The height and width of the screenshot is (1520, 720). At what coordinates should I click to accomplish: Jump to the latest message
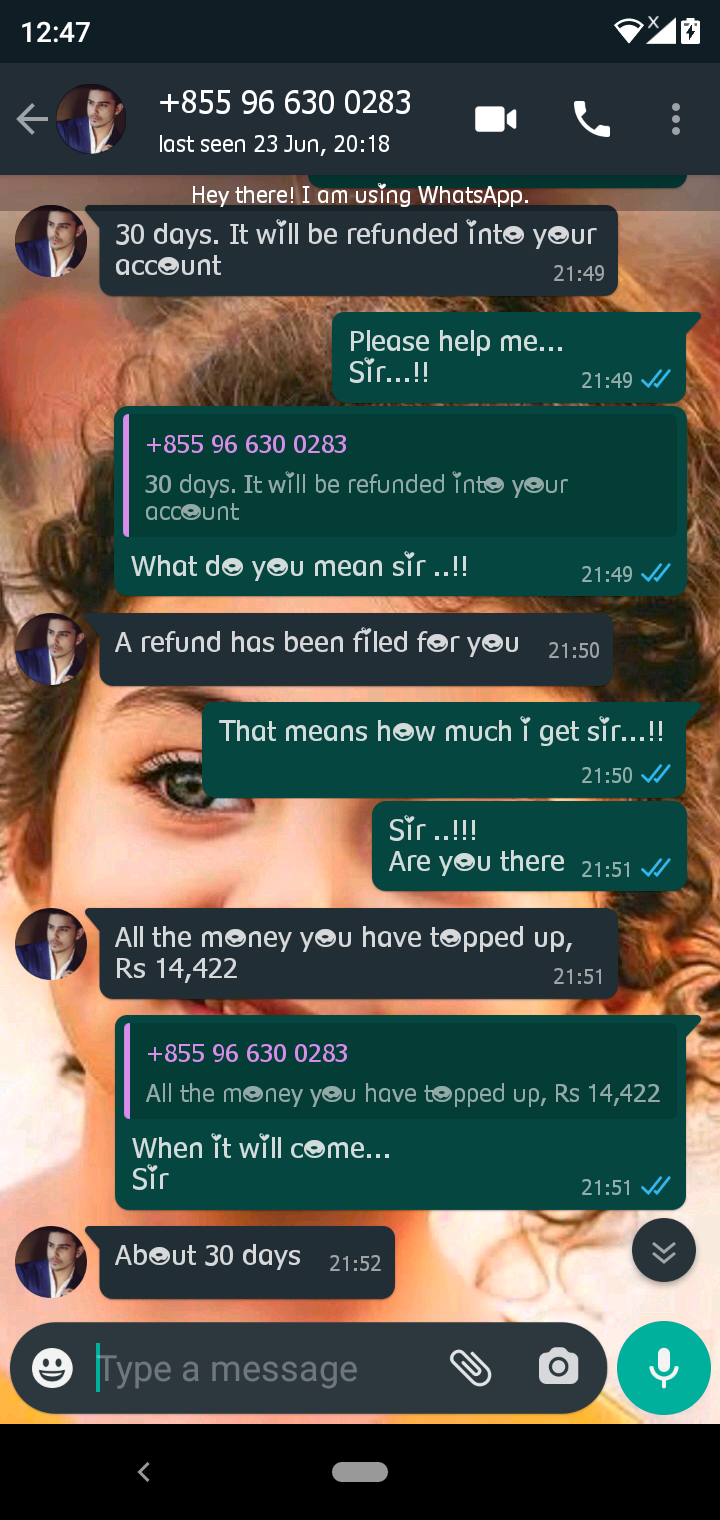pos(664,1251)
